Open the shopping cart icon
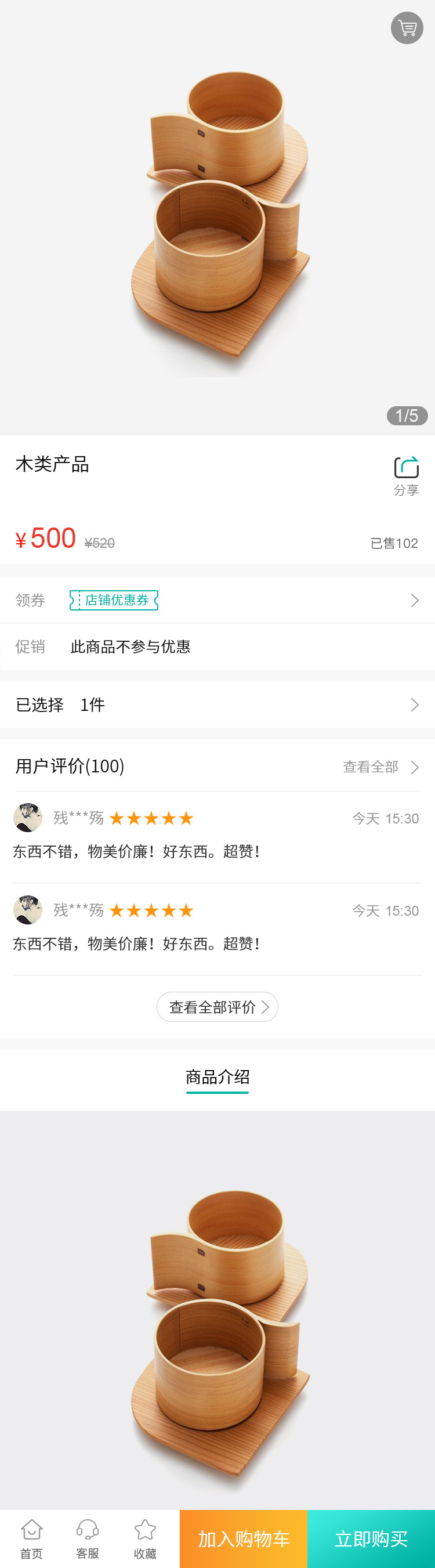 (407, 28)
